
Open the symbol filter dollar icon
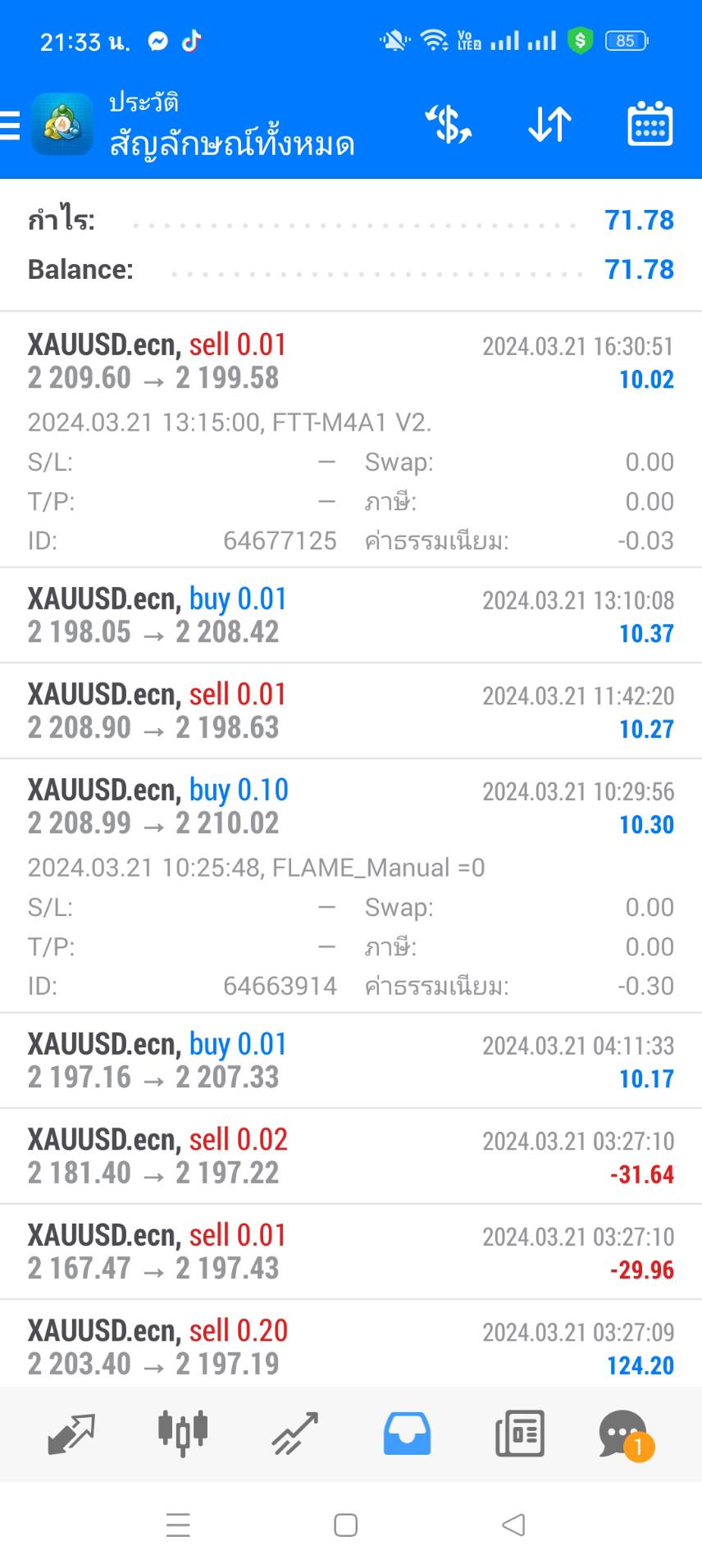[x=448, y=125]
